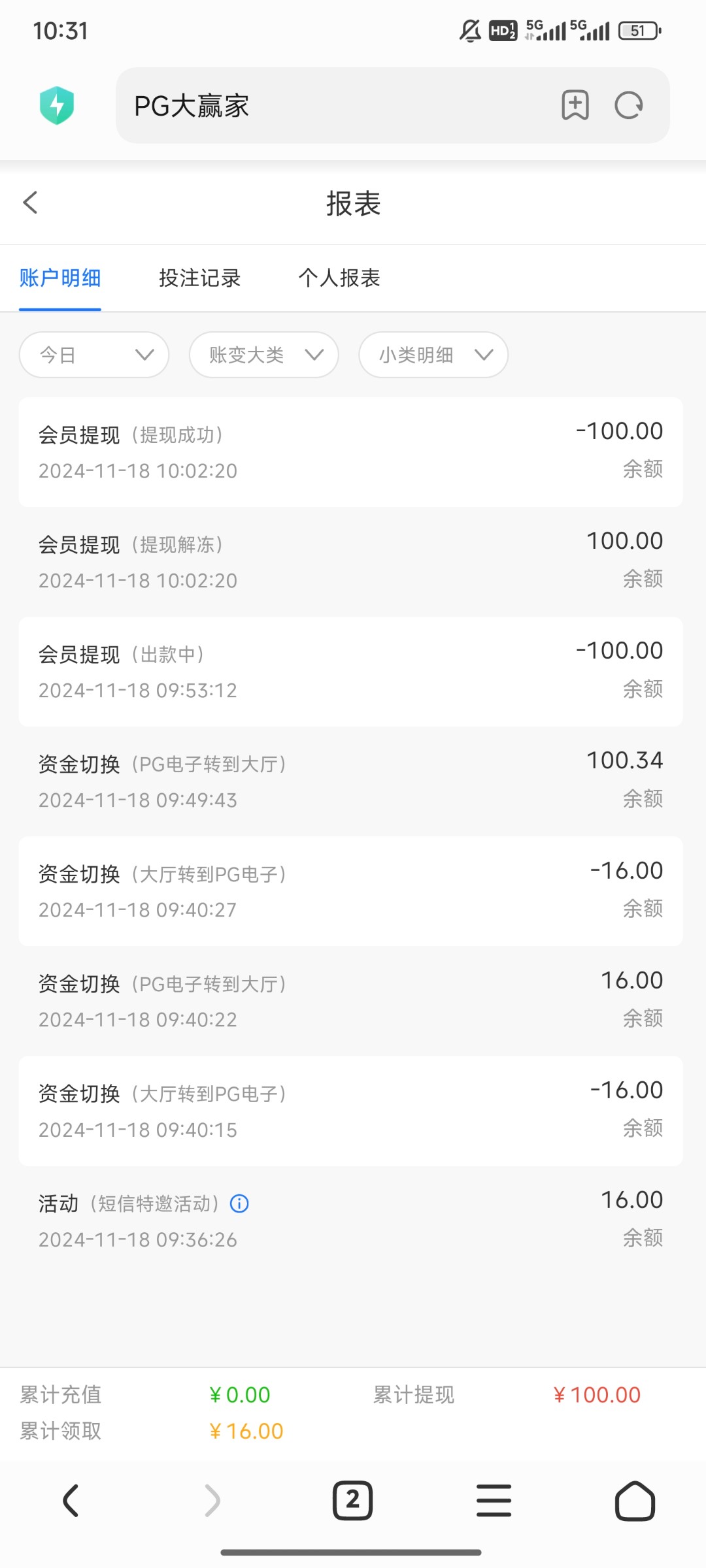
Task: Add this page to bookmarks
Action: [575, 105]
